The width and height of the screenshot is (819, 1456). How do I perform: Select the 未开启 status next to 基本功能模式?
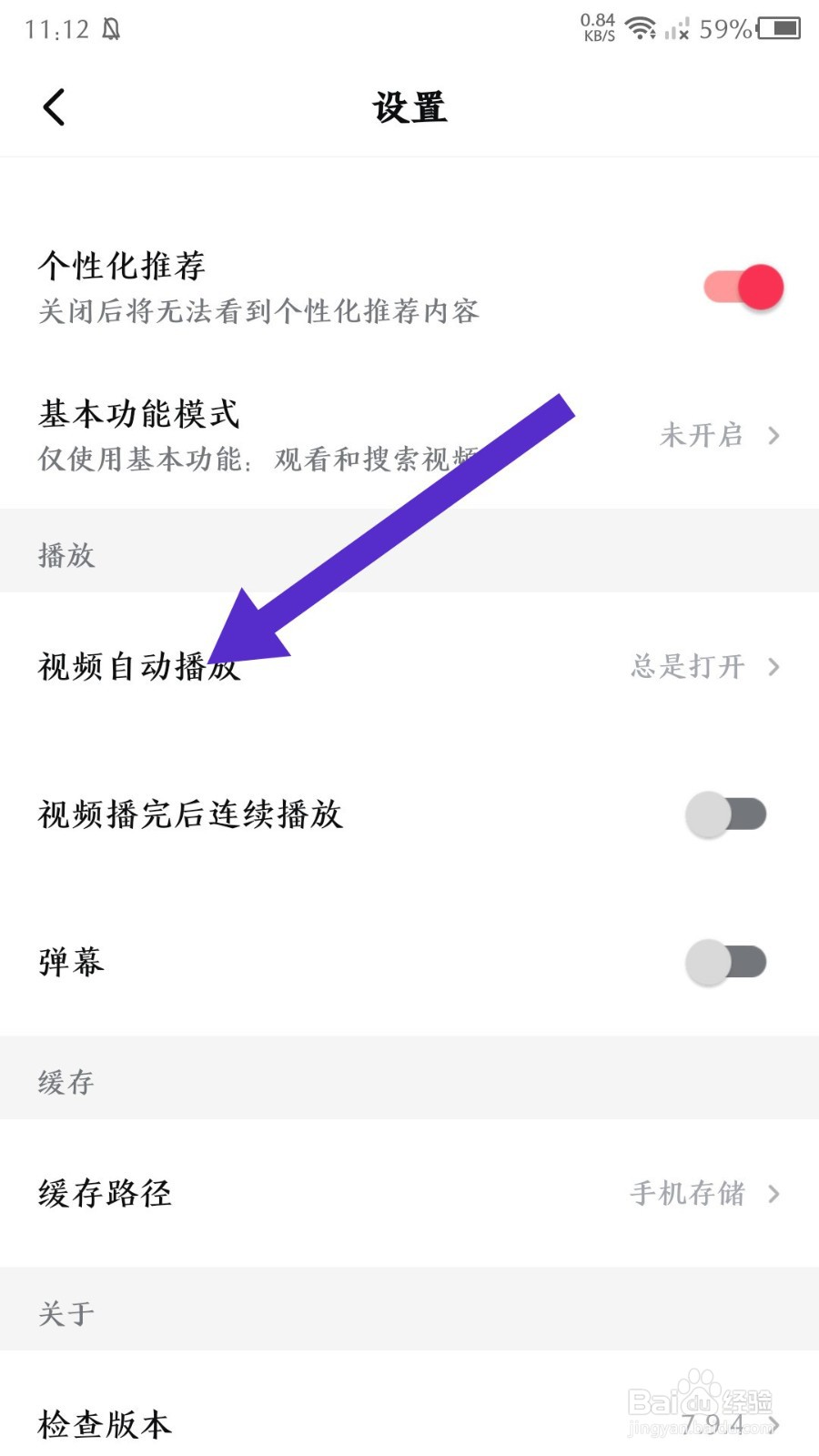tap(701, 436)
